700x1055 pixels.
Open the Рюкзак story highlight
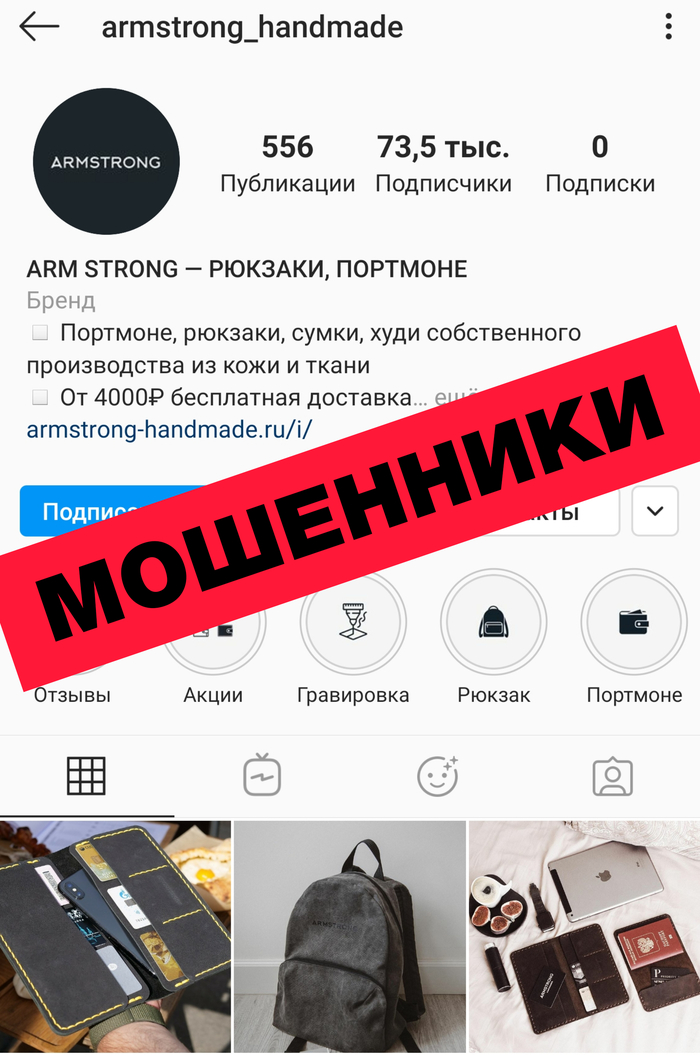point(494,623)
